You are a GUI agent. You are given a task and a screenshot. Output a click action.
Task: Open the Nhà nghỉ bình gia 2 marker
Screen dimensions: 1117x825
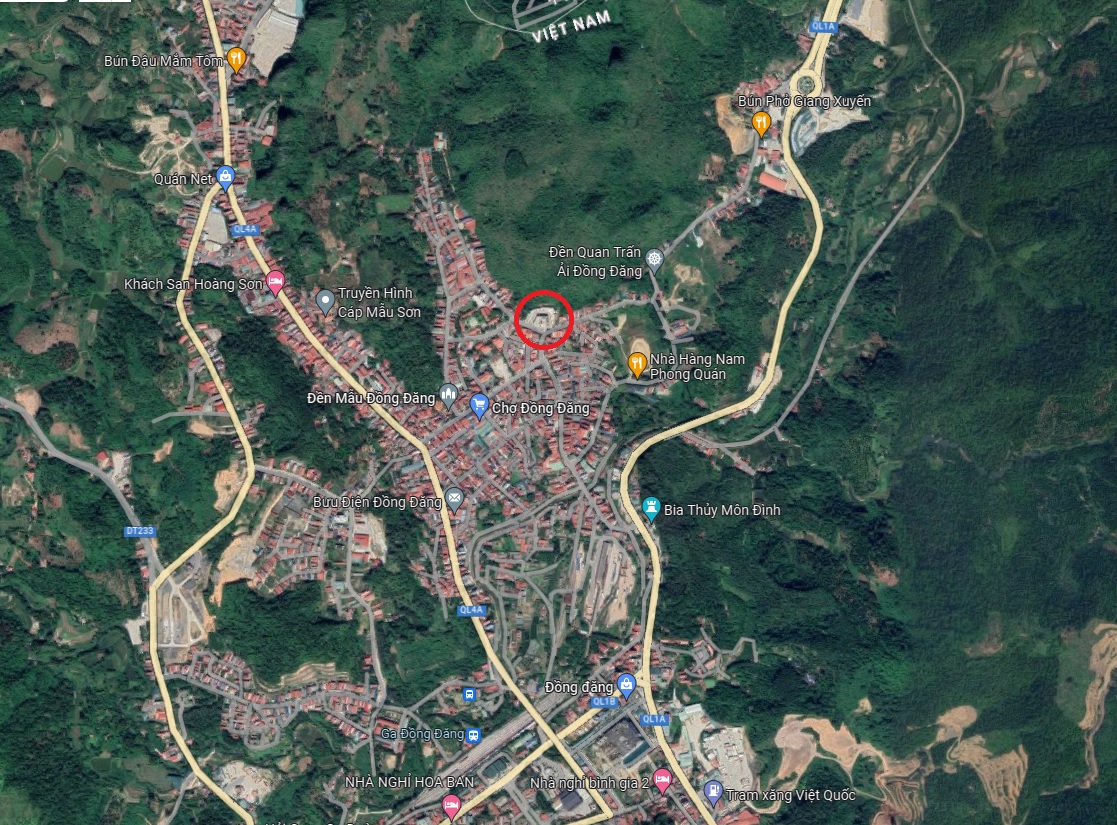click(x=661, y=781)
